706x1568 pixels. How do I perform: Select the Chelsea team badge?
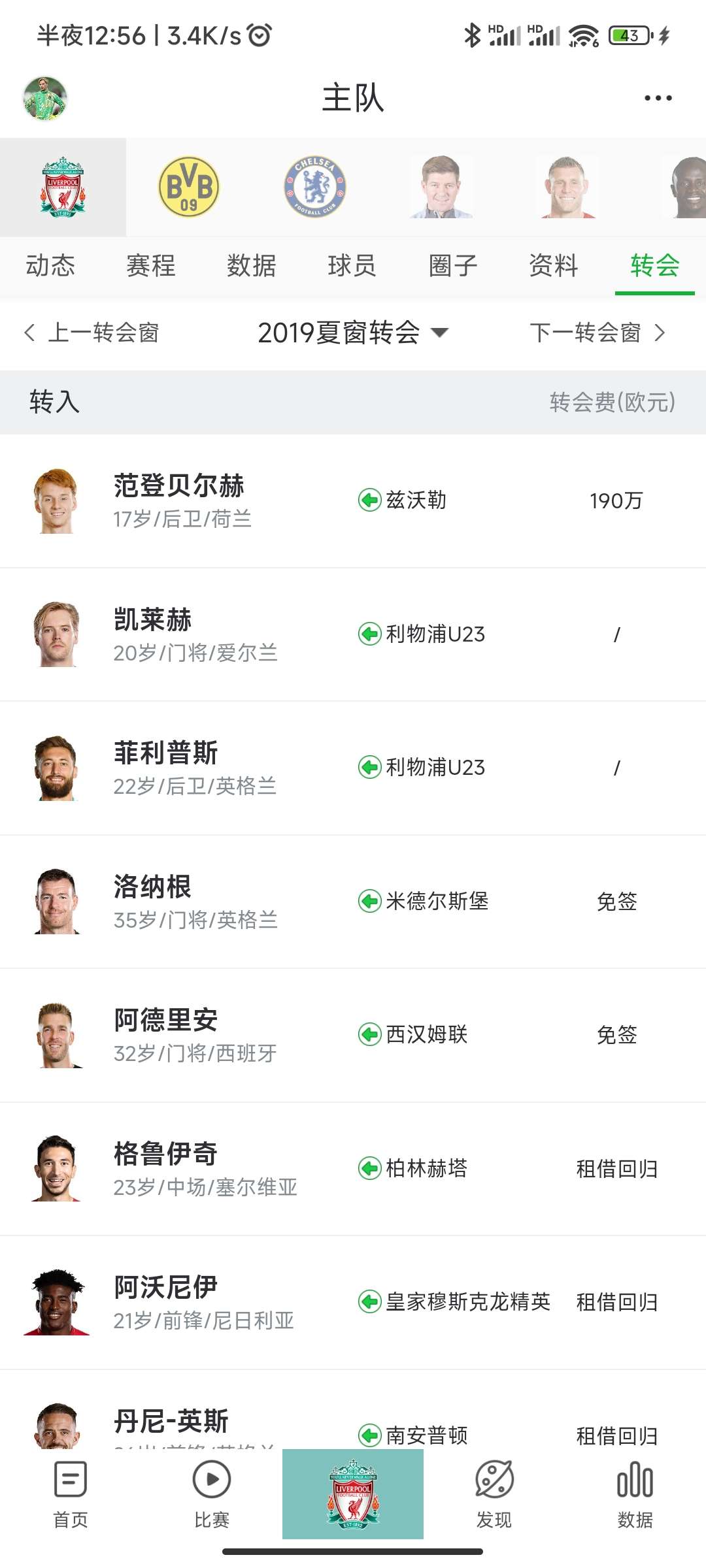point(315,187)
